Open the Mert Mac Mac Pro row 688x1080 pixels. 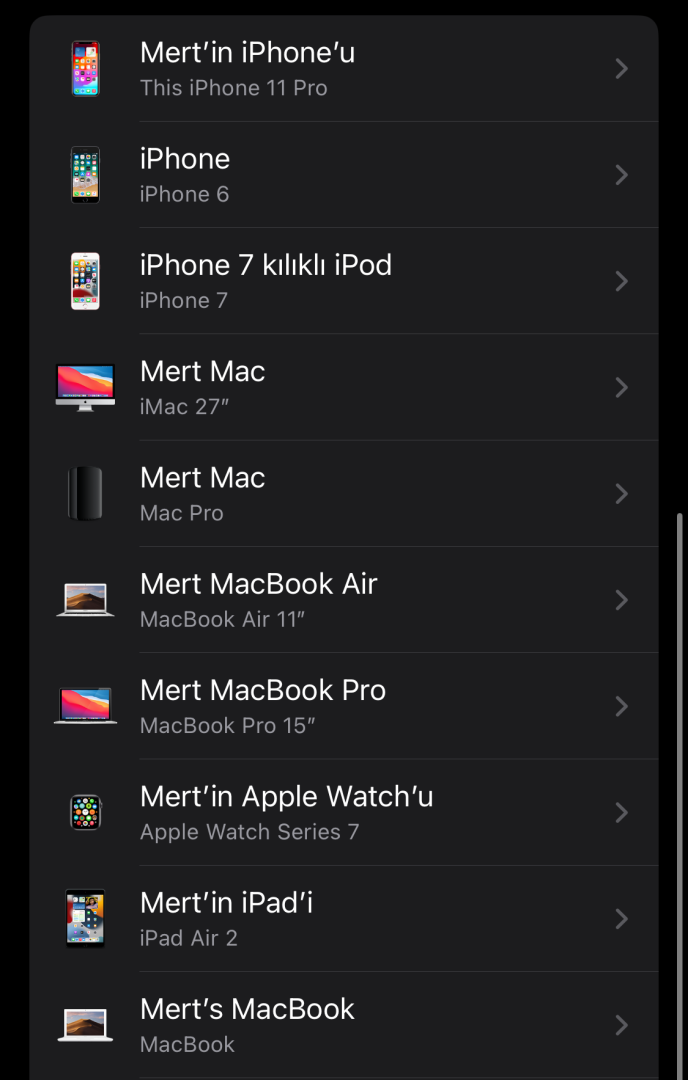343,494
